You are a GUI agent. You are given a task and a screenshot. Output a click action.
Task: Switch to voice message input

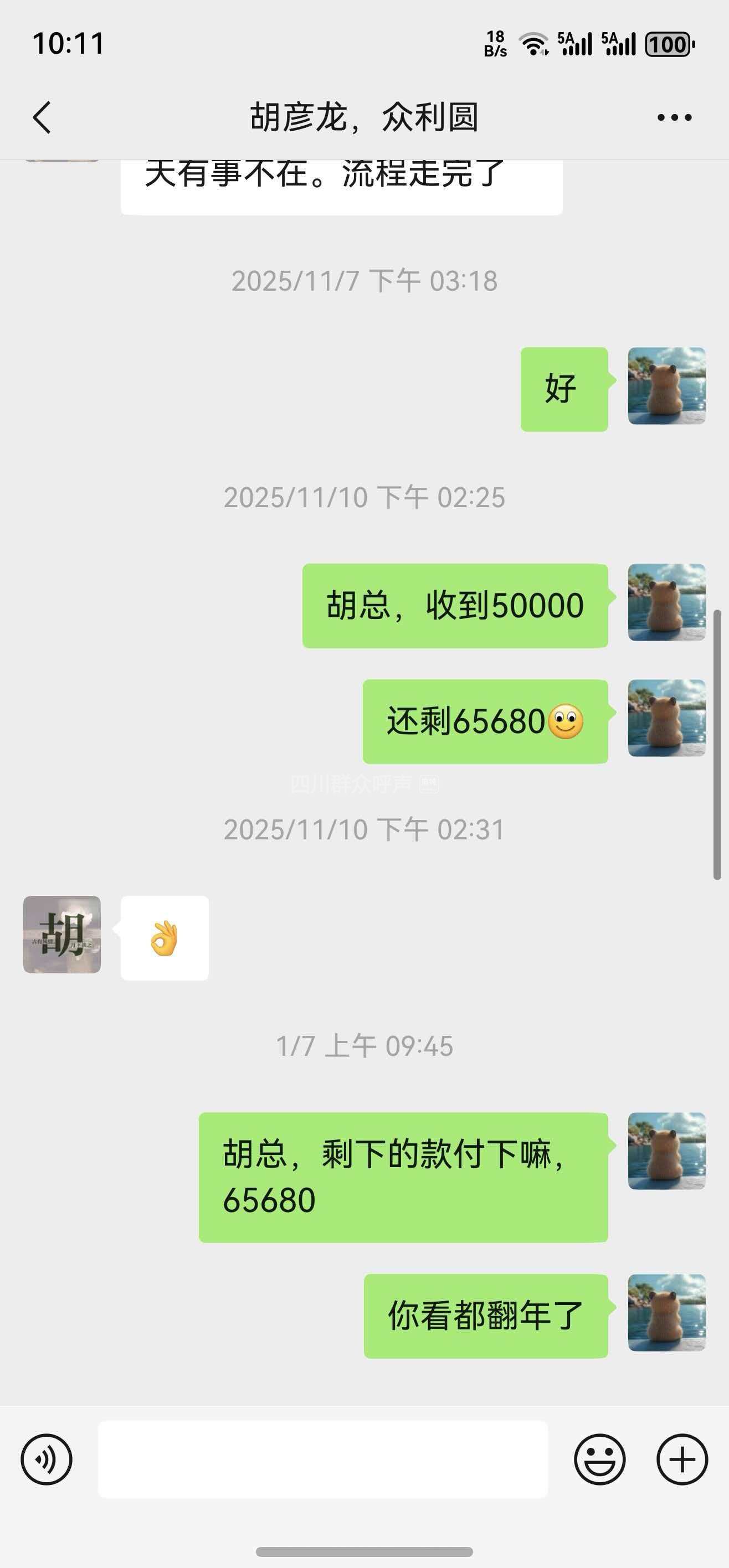pyautogui.click(x=47, y=1459)
